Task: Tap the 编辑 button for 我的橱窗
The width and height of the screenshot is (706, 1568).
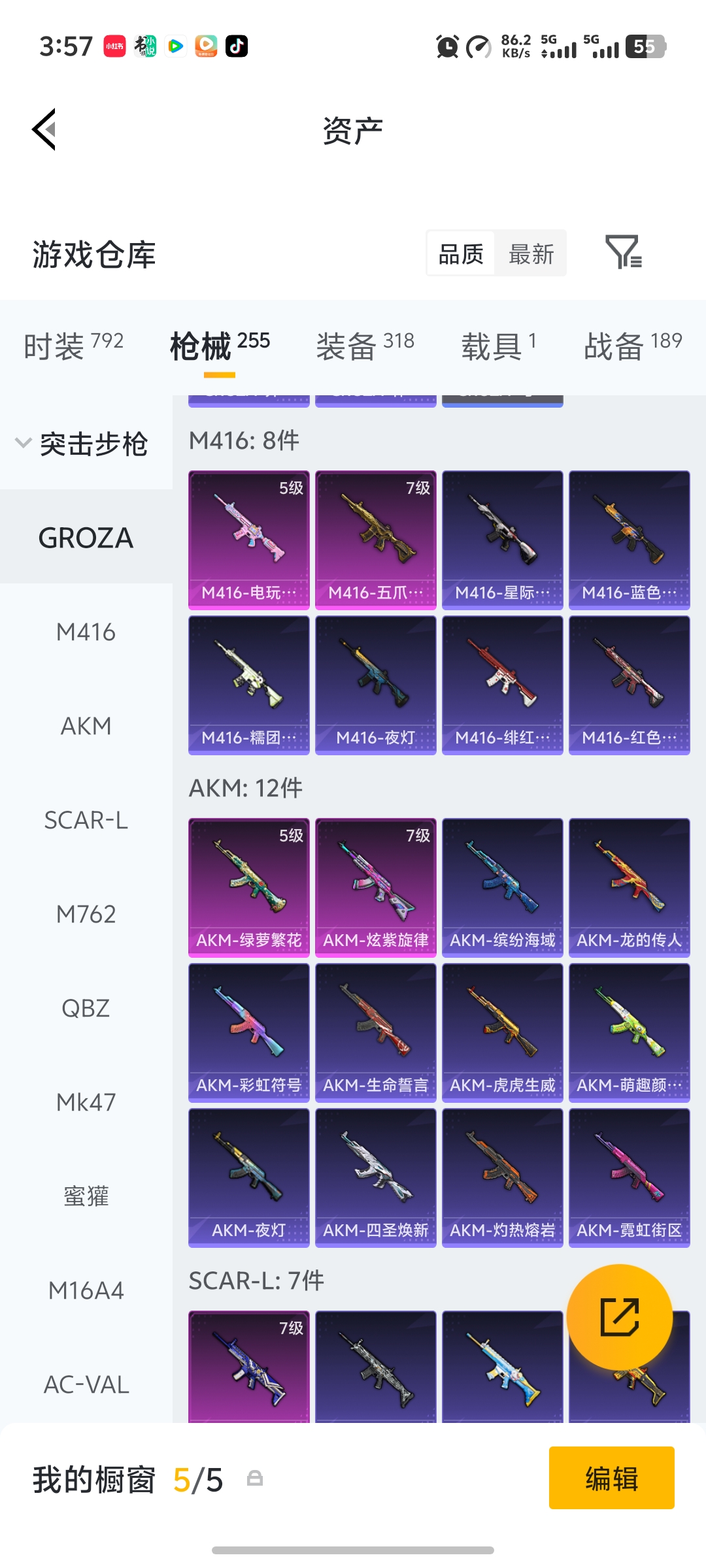Action: point(611,1478)
